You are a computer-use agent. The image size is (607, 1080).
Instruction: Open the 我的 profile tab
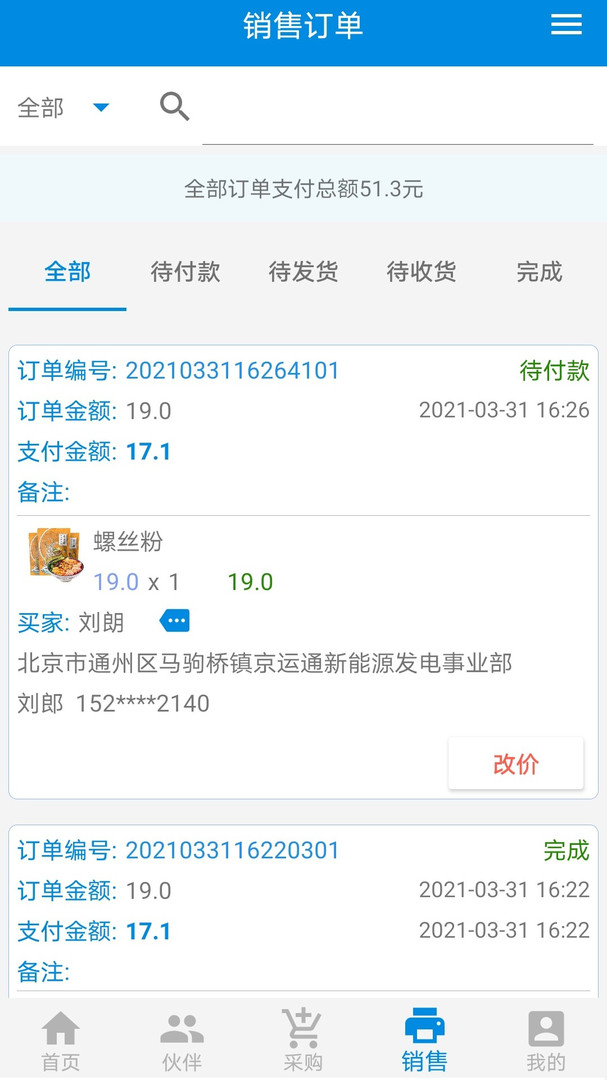tap(546, 1040)
